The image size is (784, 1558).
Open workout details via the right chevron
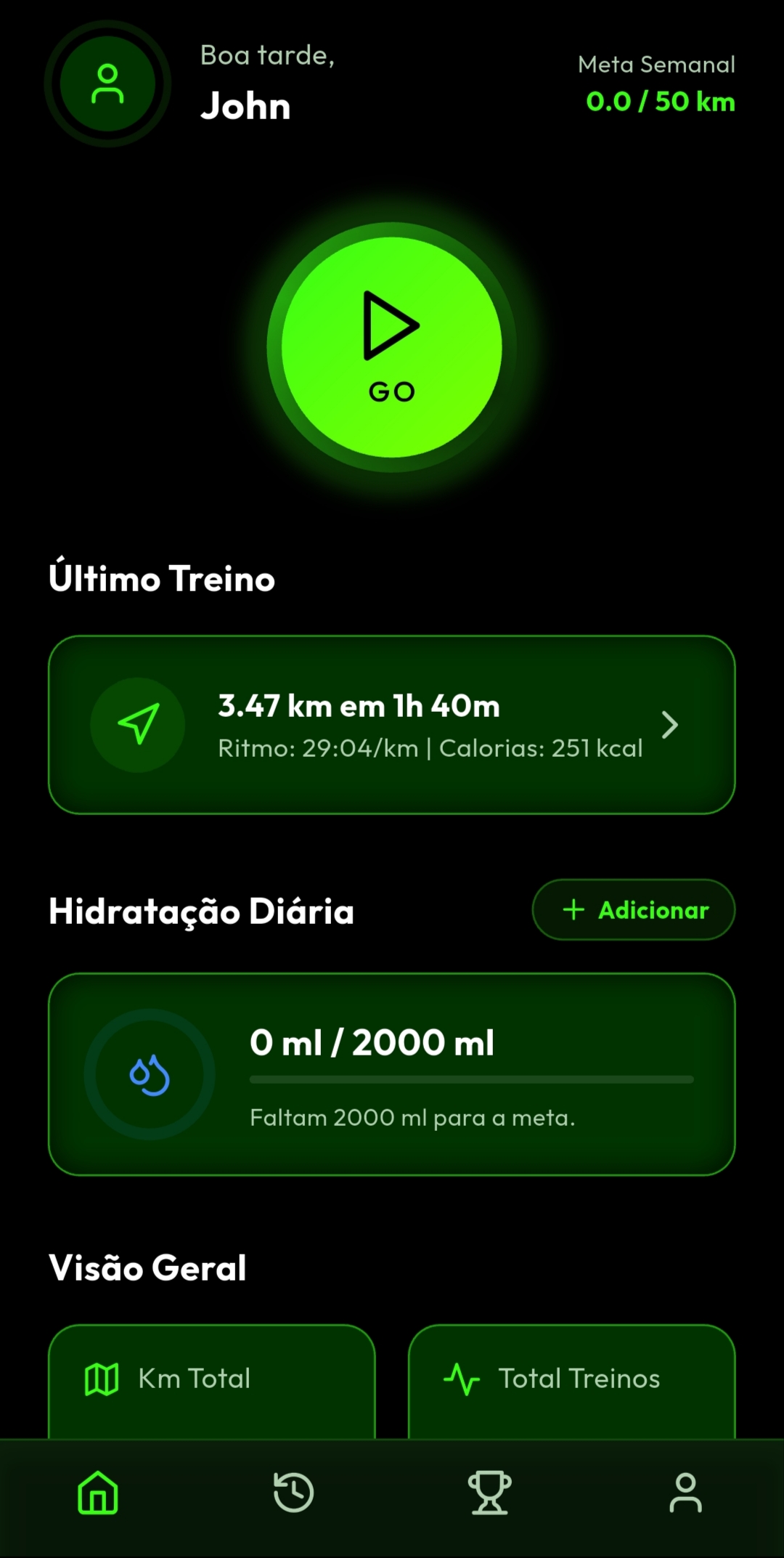(x=669, y=723)
